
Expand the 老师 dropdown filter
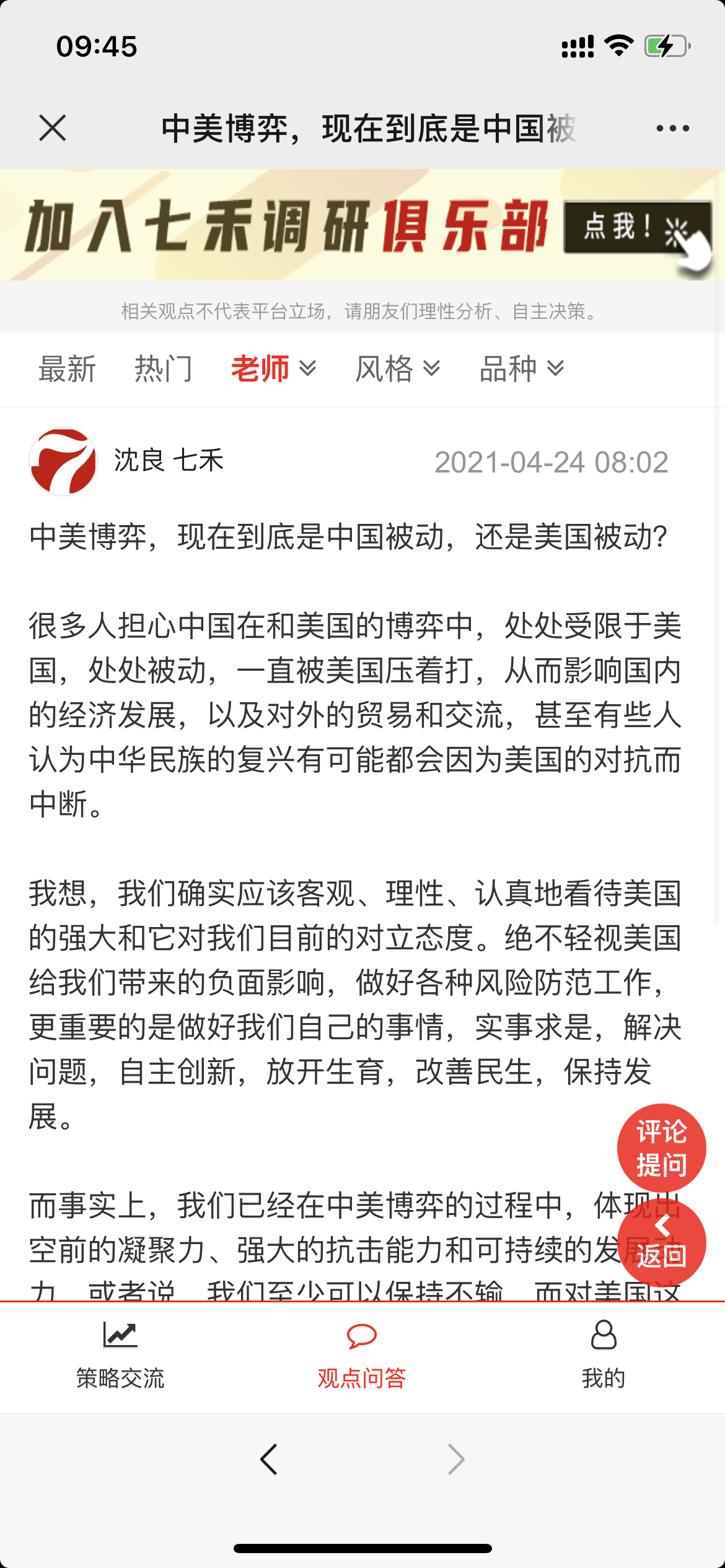274,369
